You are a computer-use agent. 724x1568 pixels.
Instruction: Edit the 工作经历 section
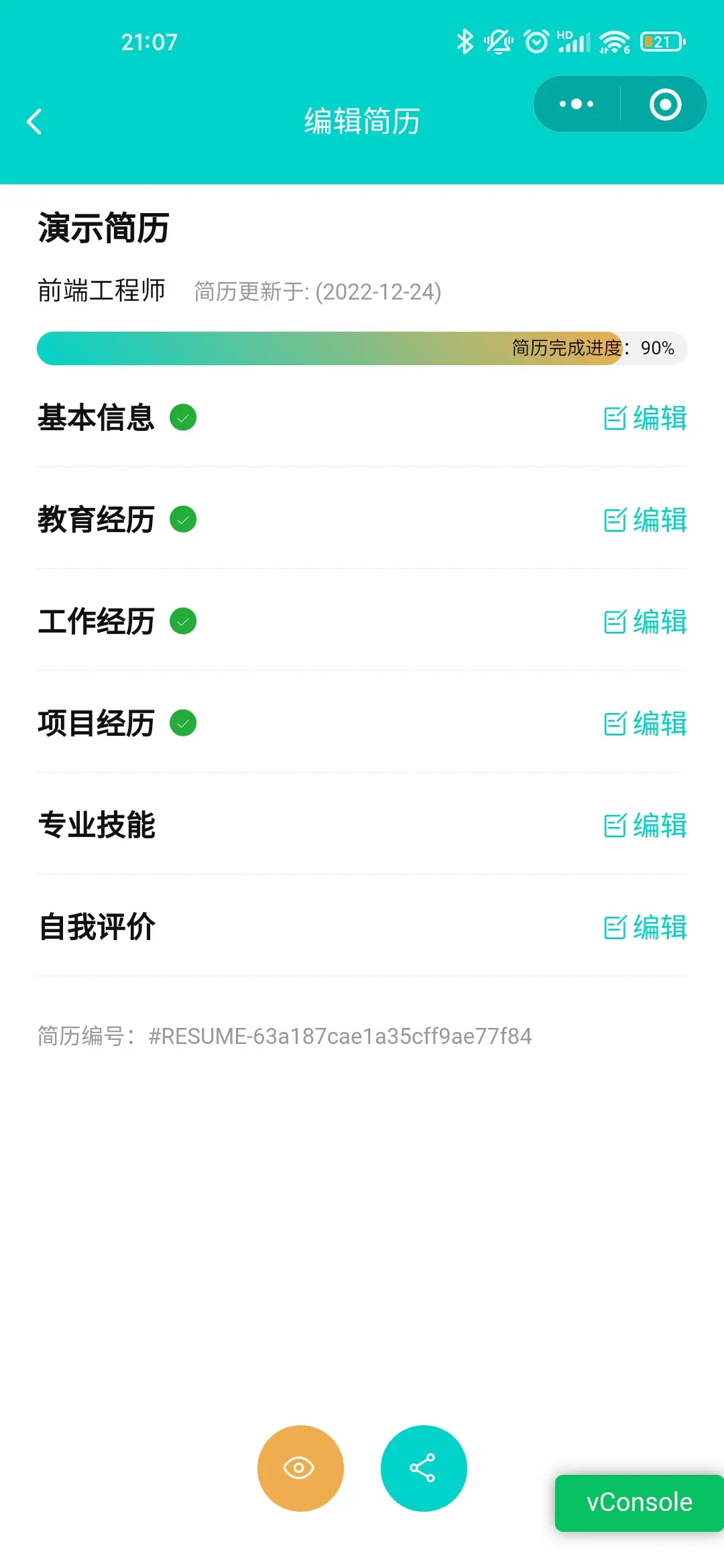tap(646, 622)
